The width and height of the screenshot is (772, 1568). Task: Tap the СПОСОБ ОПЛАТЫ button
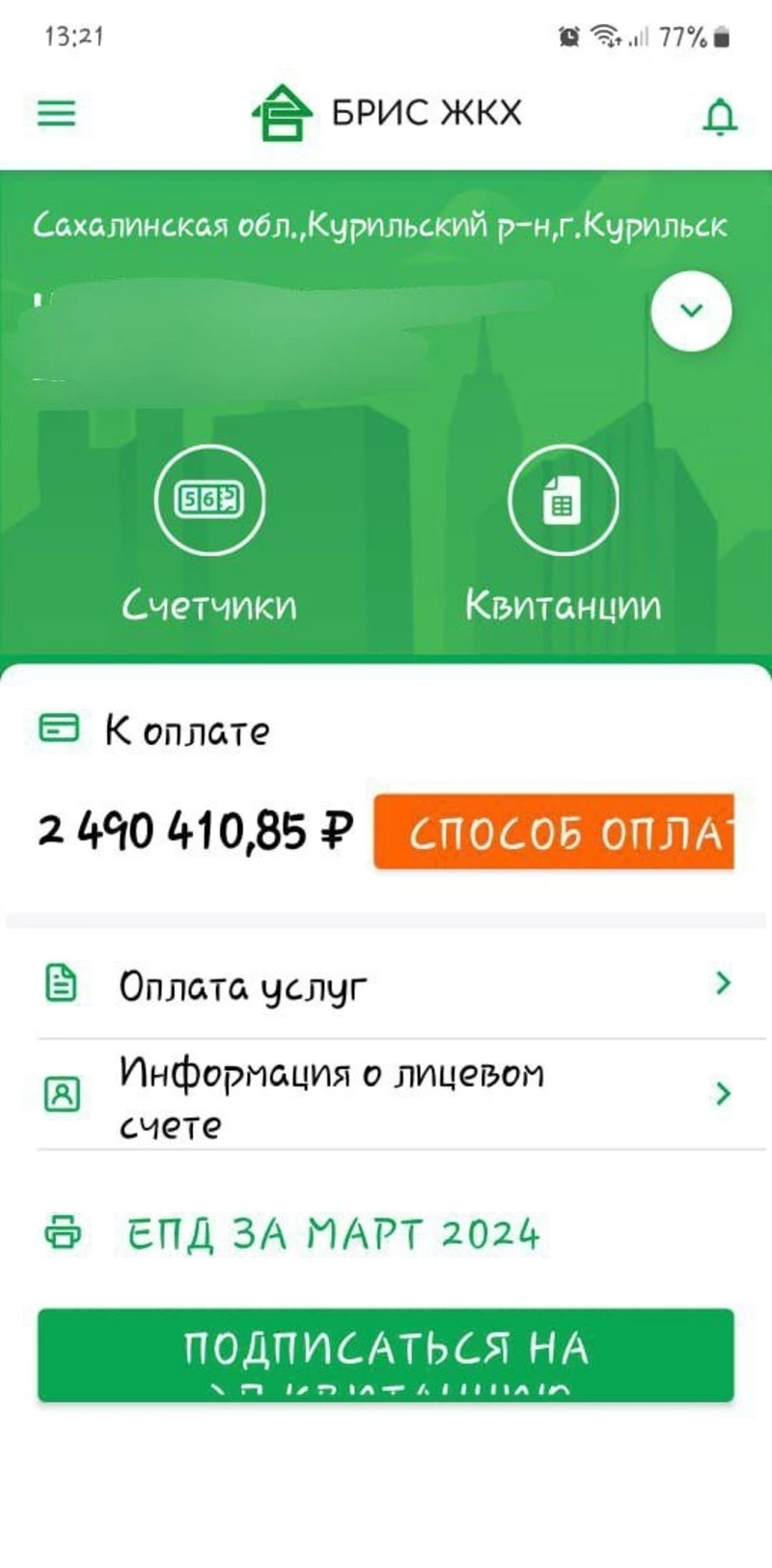click(554, 832)
